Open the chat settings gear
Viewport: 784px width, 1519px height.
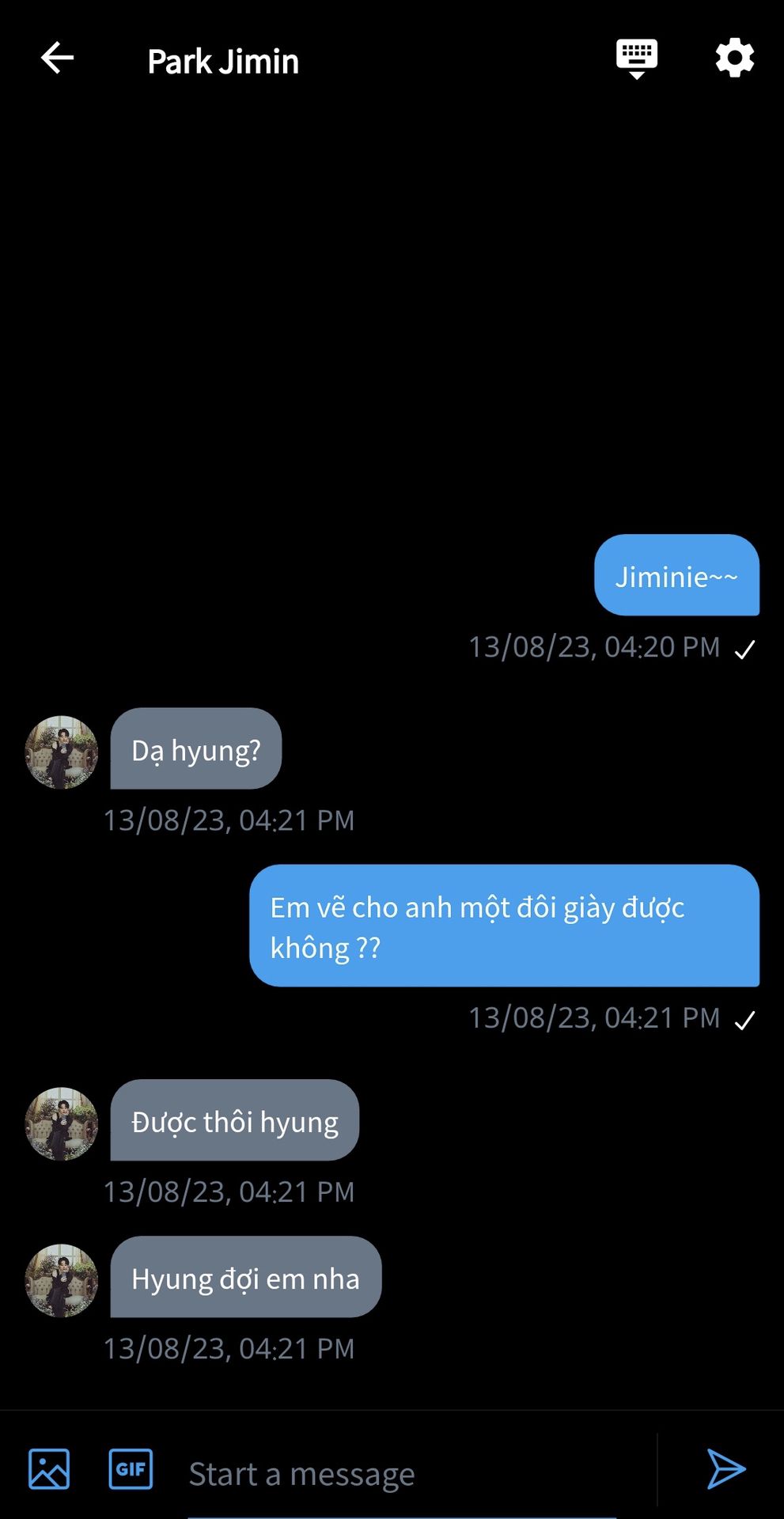(735, 58)
